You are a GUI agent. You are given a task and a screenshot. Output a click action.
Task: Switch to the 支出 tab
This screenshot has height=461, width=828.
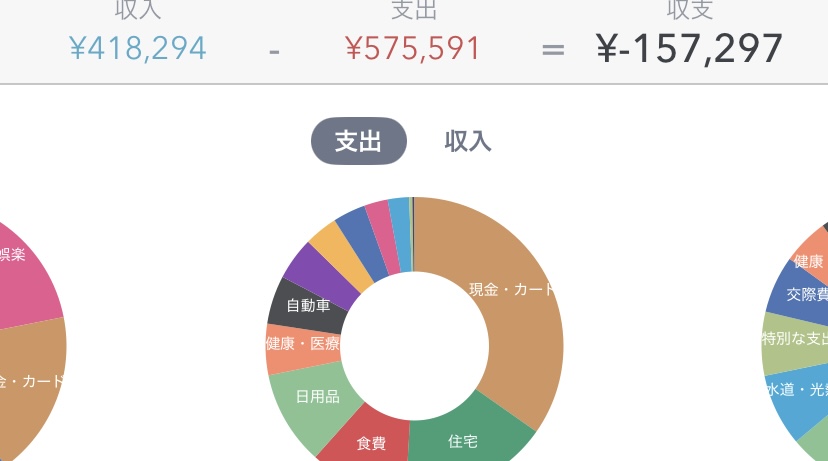[358, 141]
